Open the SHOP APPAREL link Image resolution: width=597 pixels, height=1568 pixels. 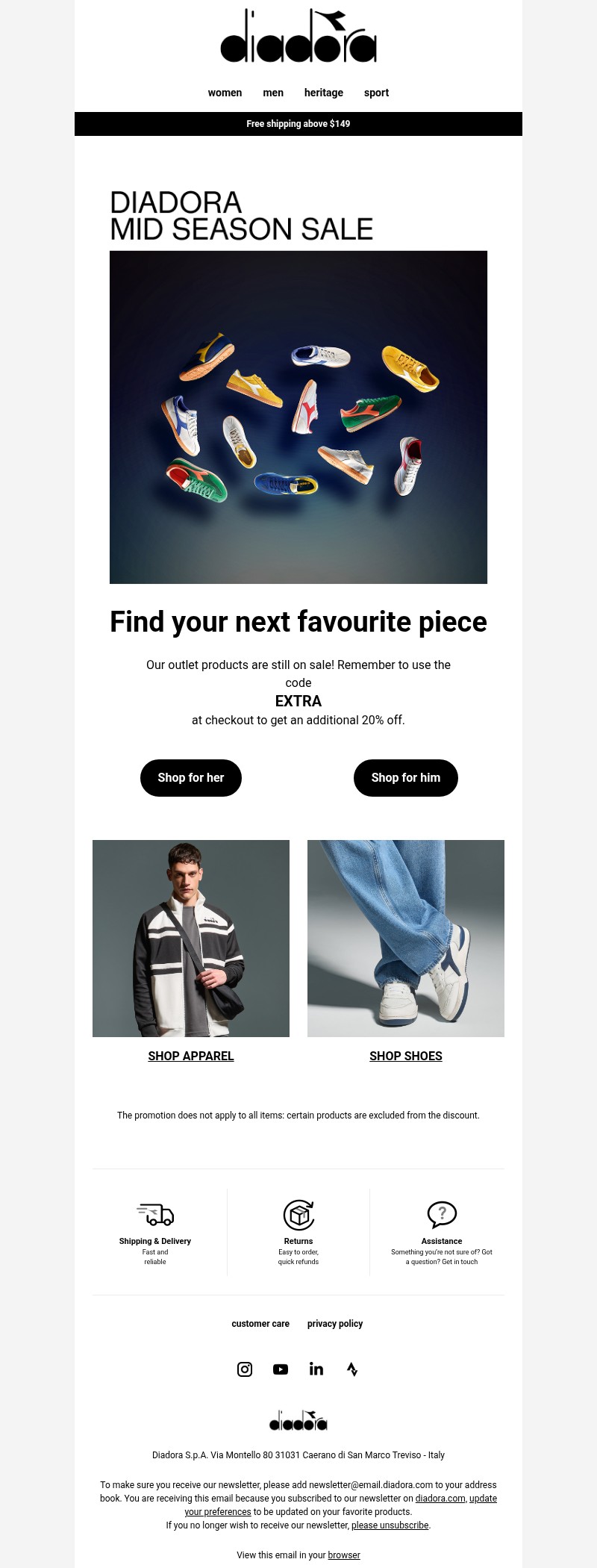click(191, 1056)
